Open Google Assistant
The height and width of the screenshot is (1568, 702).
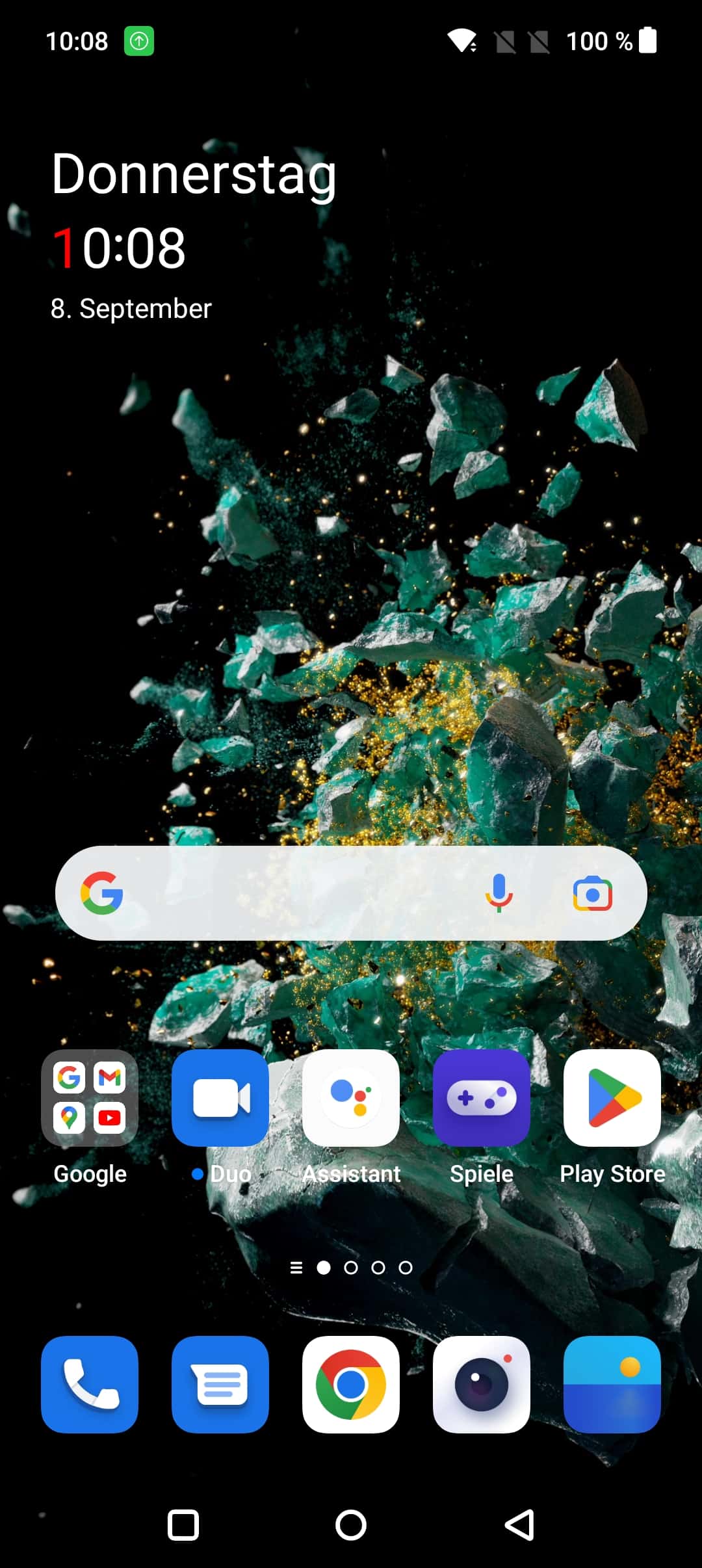[x=351, y=1097]
